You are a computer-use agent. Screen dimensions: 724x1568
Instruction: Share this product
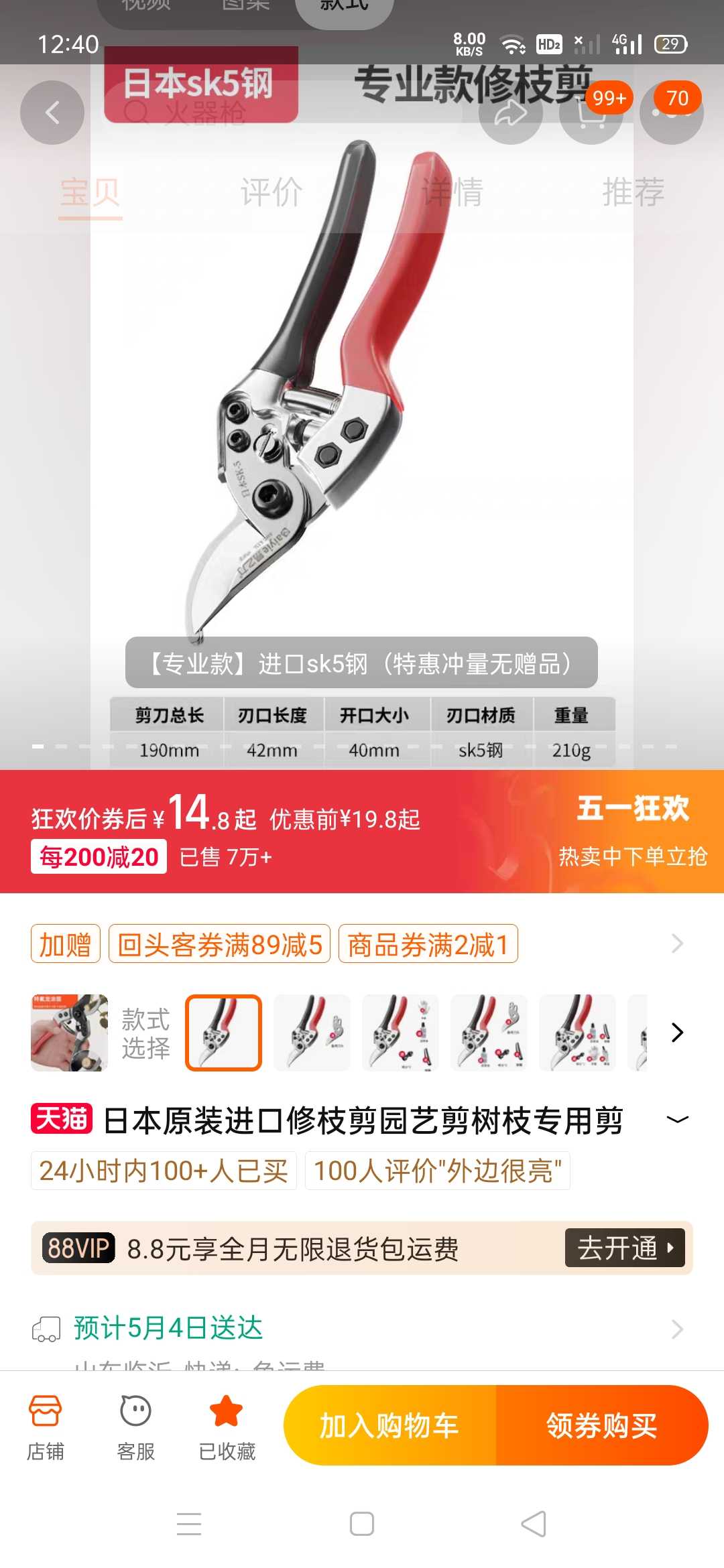click(511, 113)
